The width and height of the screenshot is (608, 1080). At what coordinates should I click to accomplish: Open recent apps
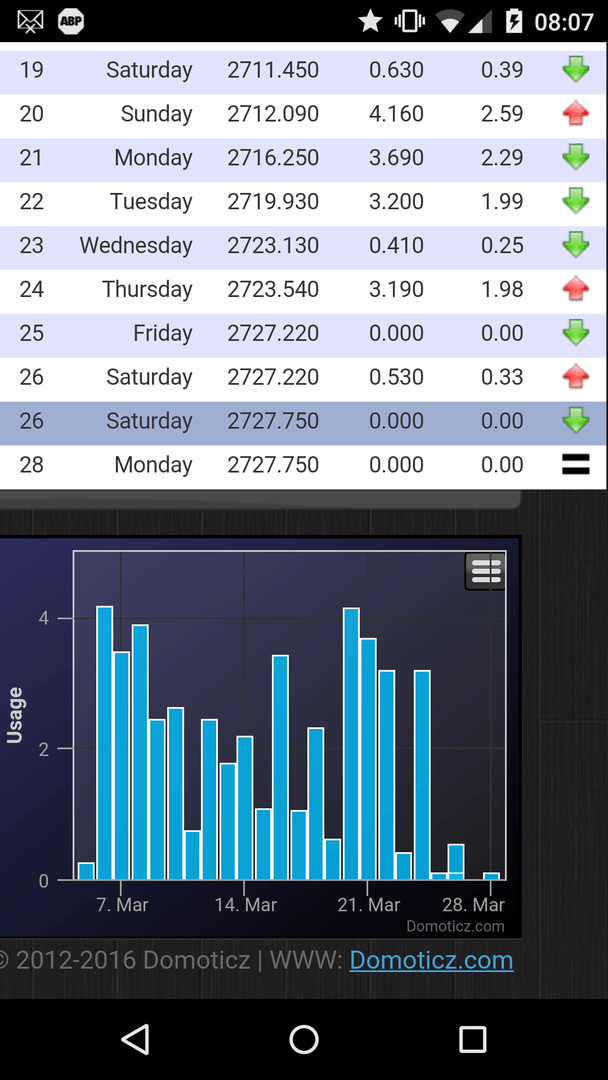[472, 1039]
